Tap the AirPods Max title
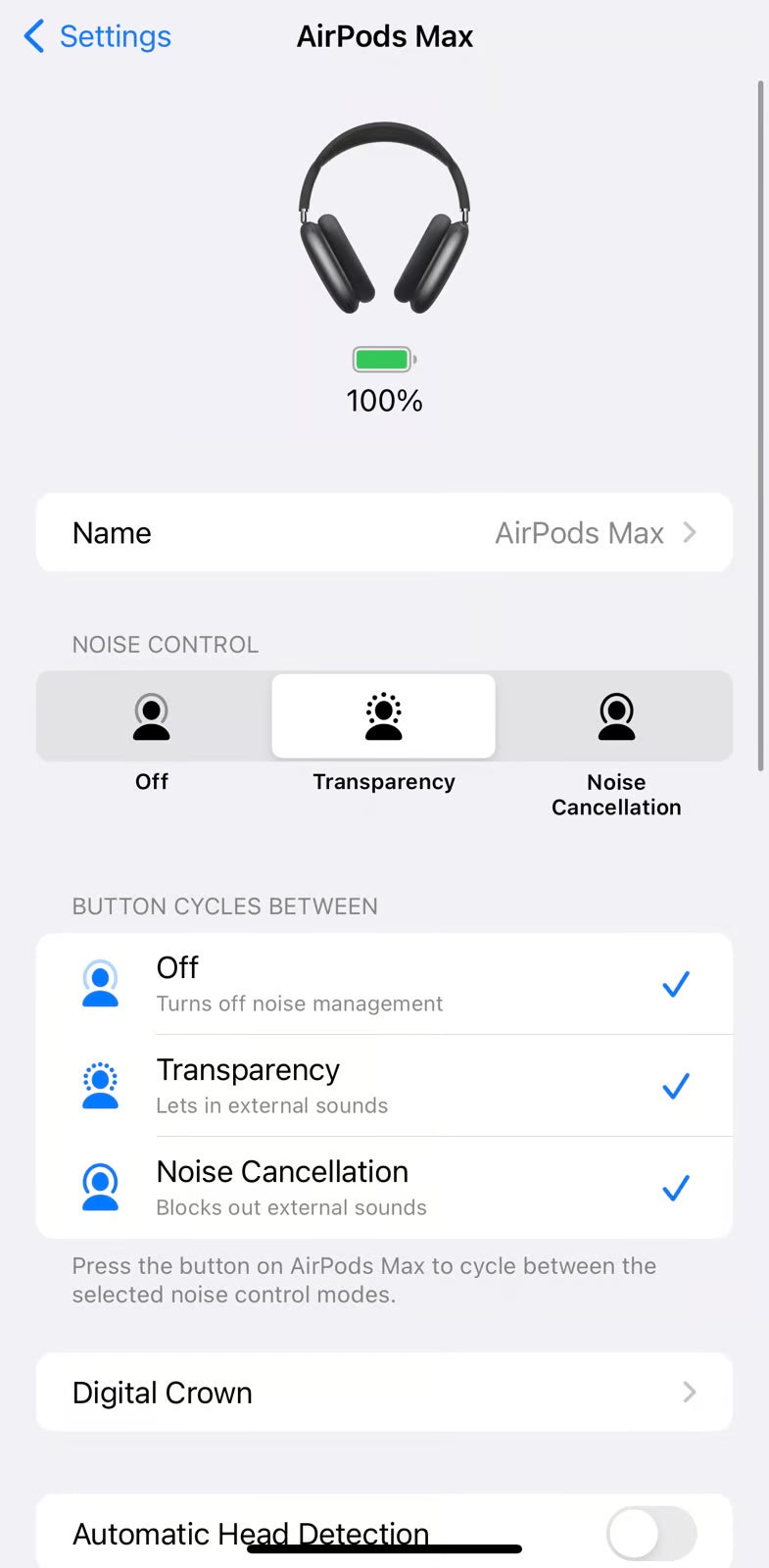The height and width of the screenshot is (1568, 769). click(384, 36)
